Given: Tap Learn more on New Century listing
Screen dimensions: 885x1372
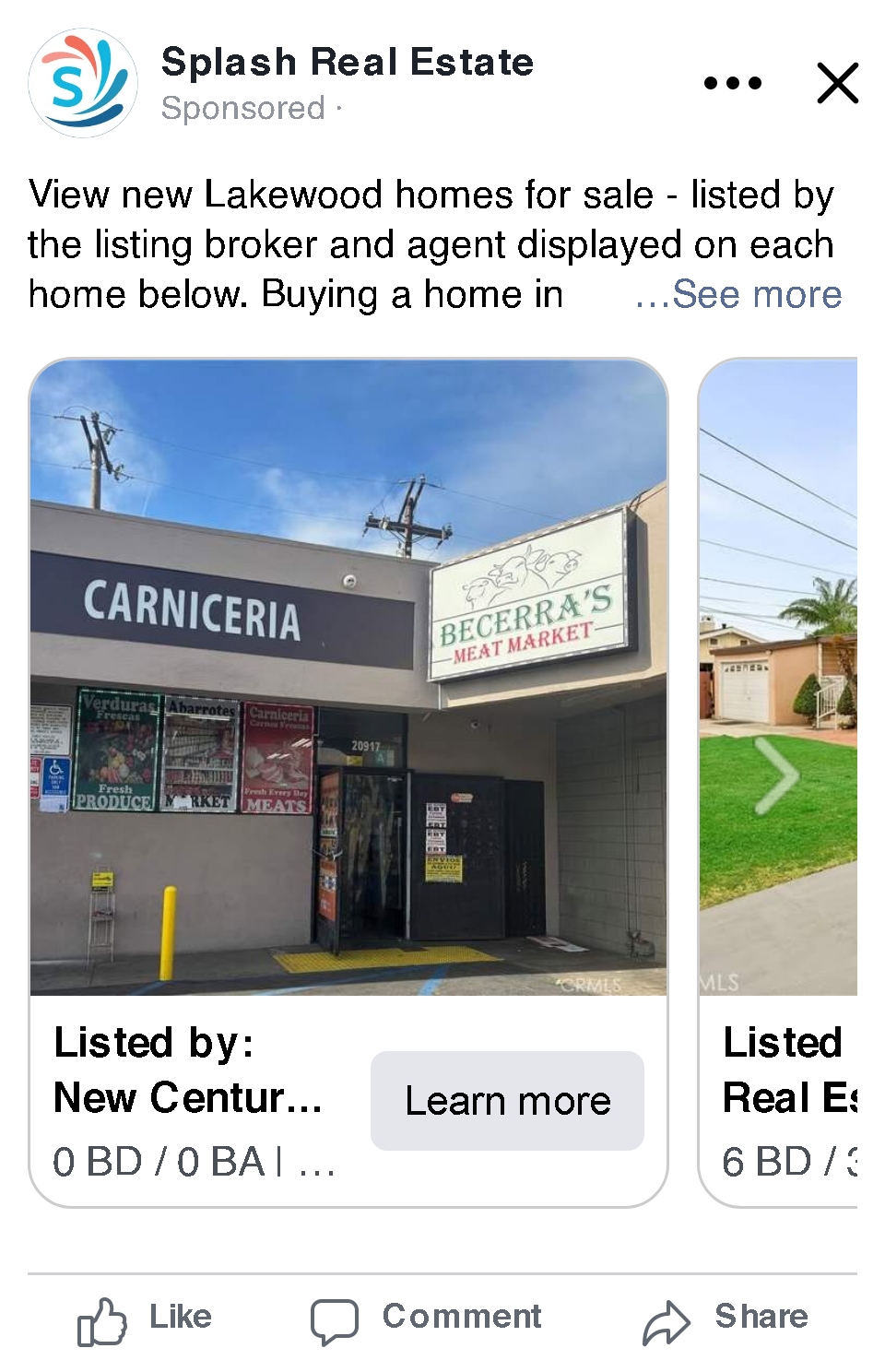Looking at the screenshot, I should (507, 1100).
